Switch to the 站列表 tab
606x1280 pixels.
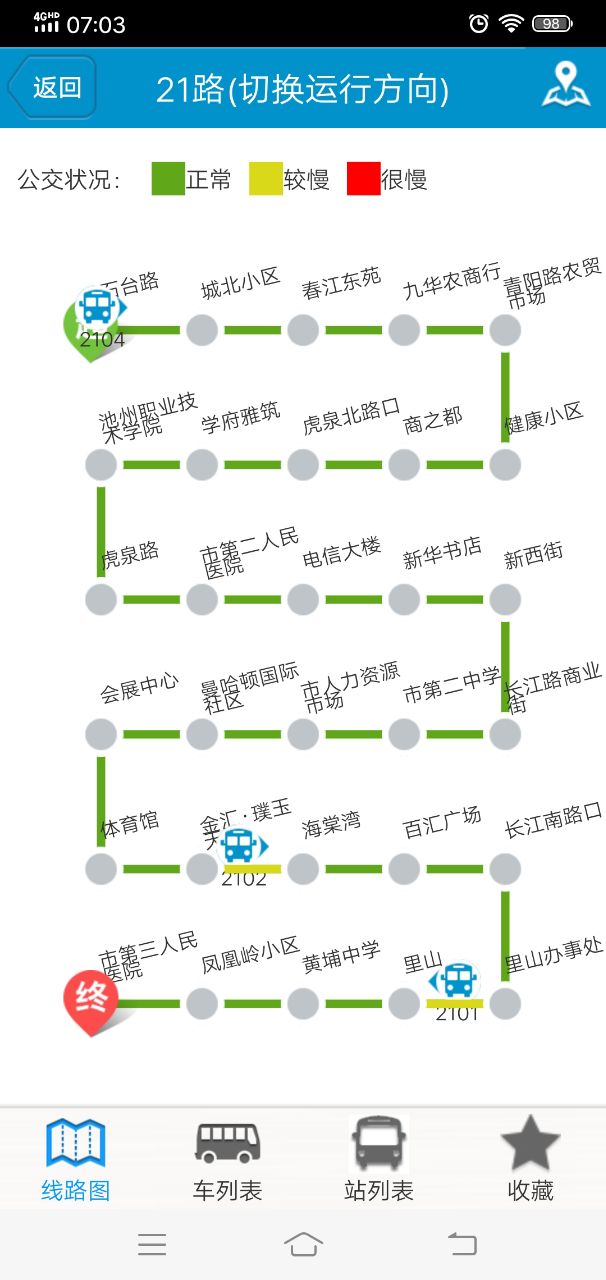(x=378, y=1160)
